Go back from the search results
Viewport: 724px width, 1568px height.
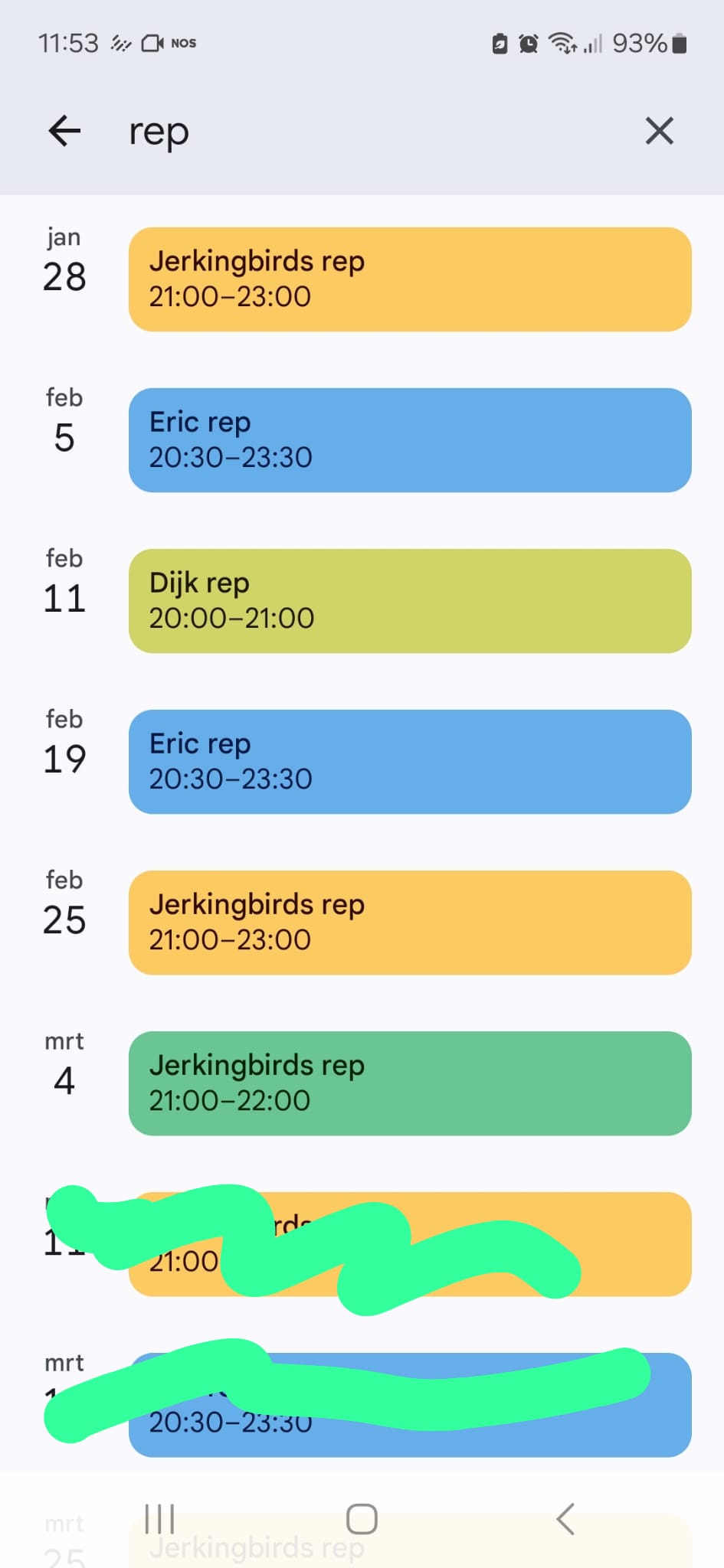click(64, 131)
